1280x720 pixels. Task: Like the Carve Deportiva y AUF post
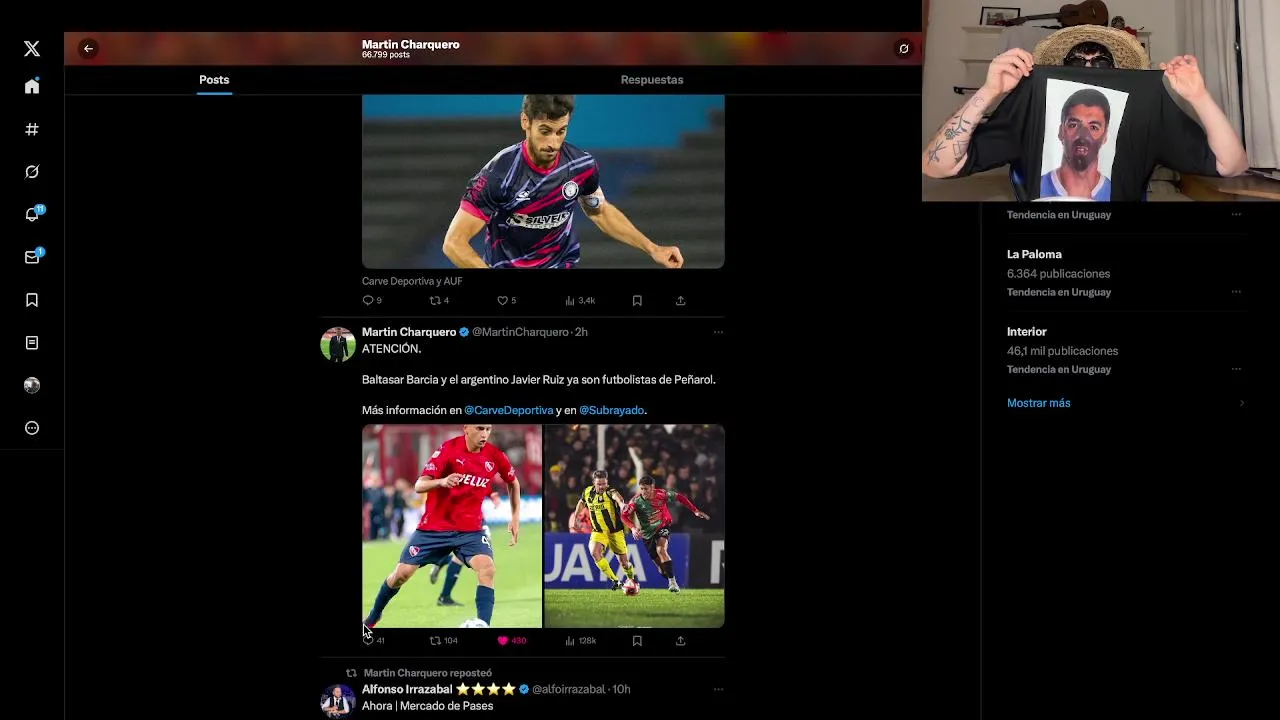pos(503,300)
